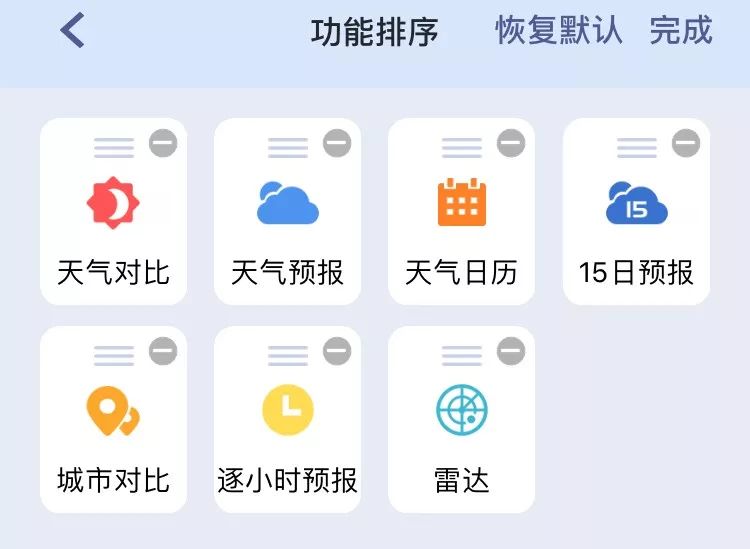Tap 恢复默认 to restore default order

(558, 31)
